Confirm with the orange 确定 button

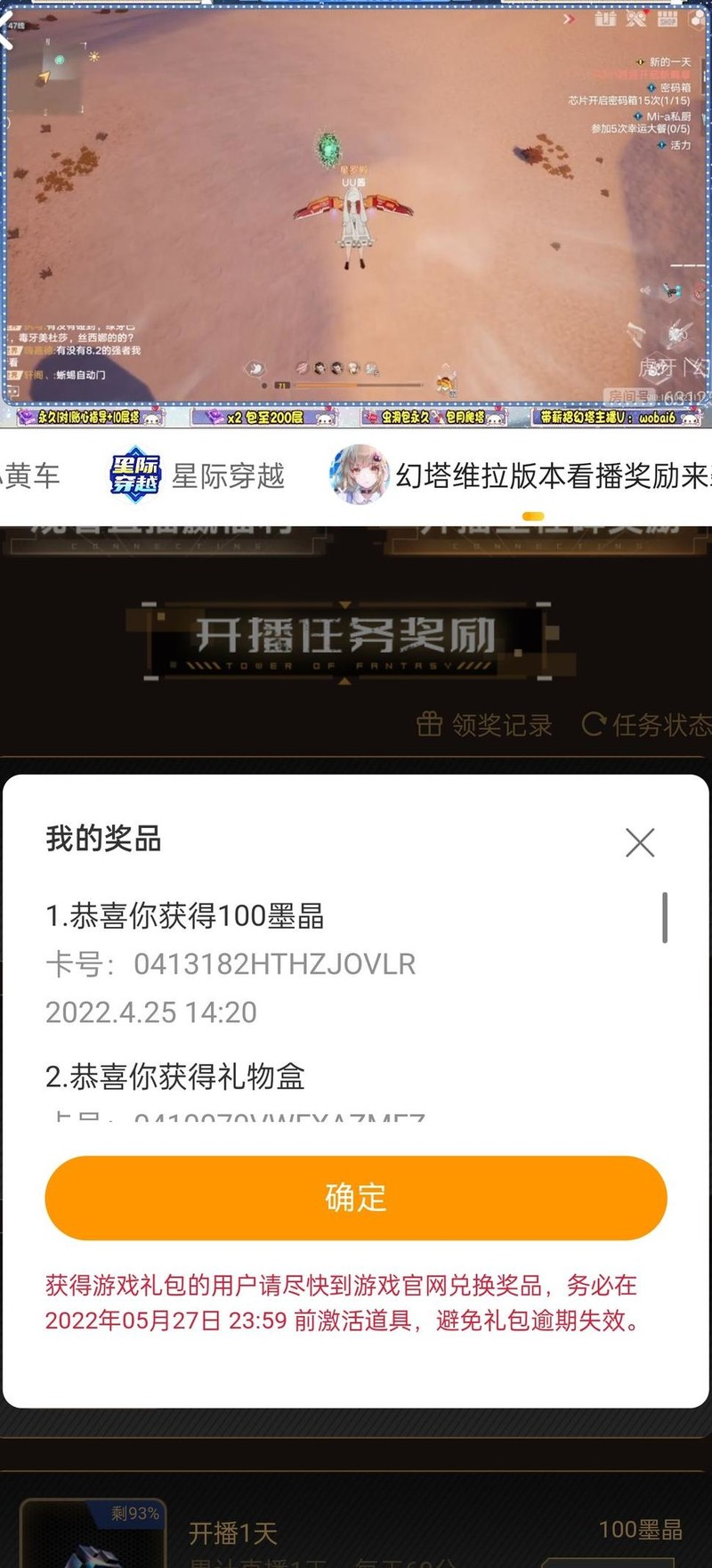pos(356,1198)
